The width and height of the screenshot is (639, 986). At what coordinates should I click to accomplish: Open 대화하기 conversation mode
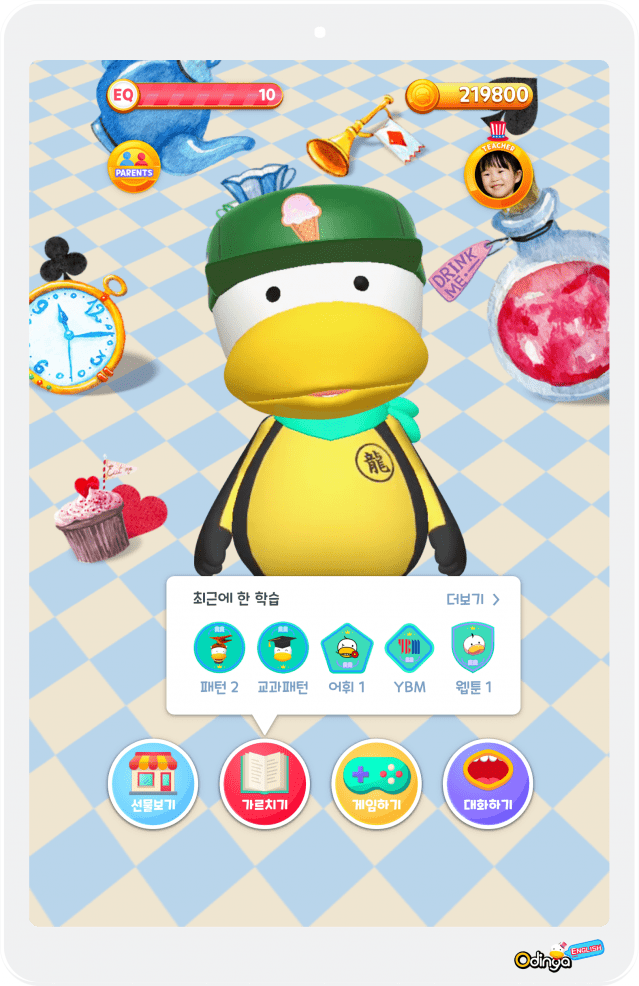coord(487,783)
